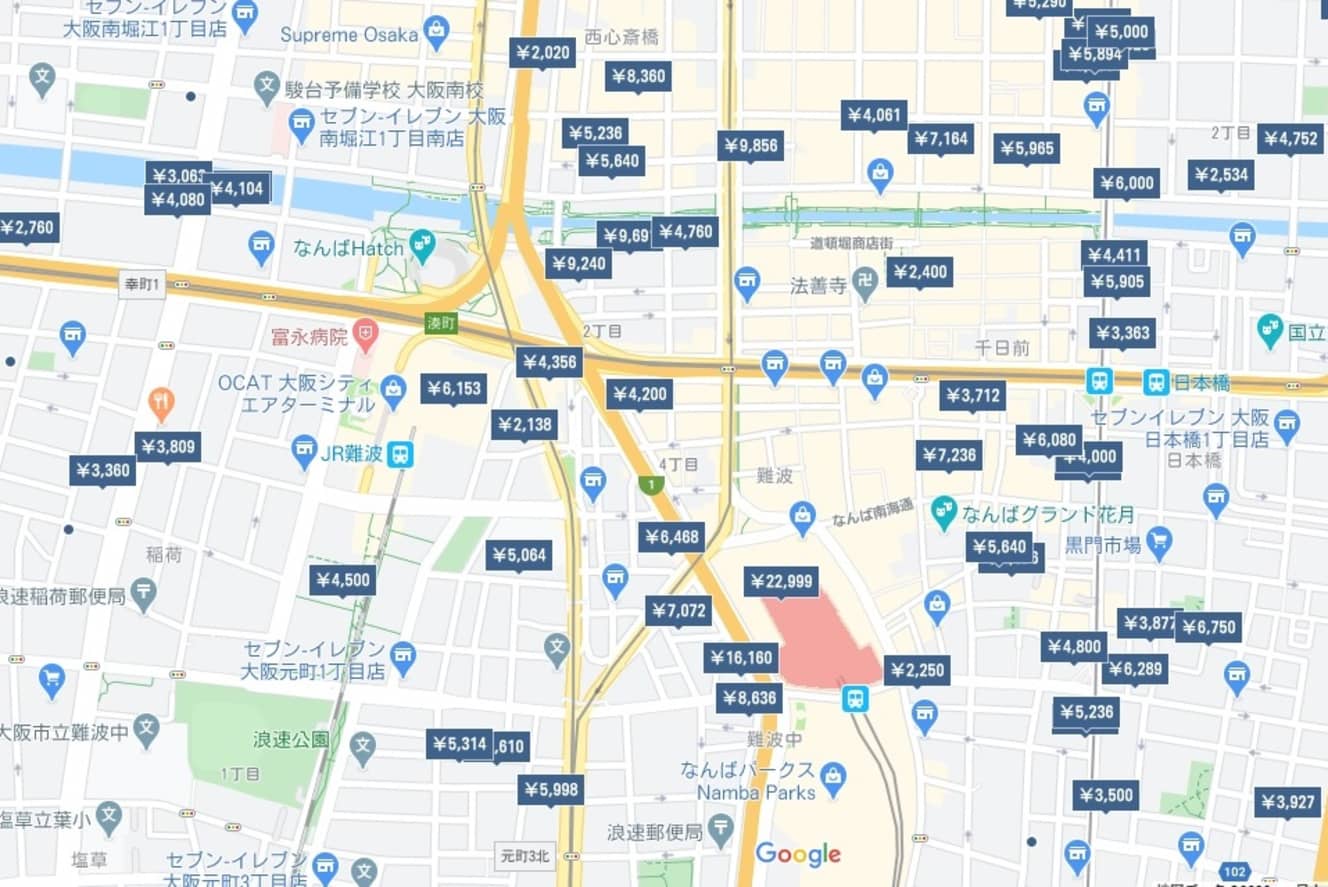Open the ¥8,360 price marker
This screenshot has width=1328, height=887.
point(638,76)
